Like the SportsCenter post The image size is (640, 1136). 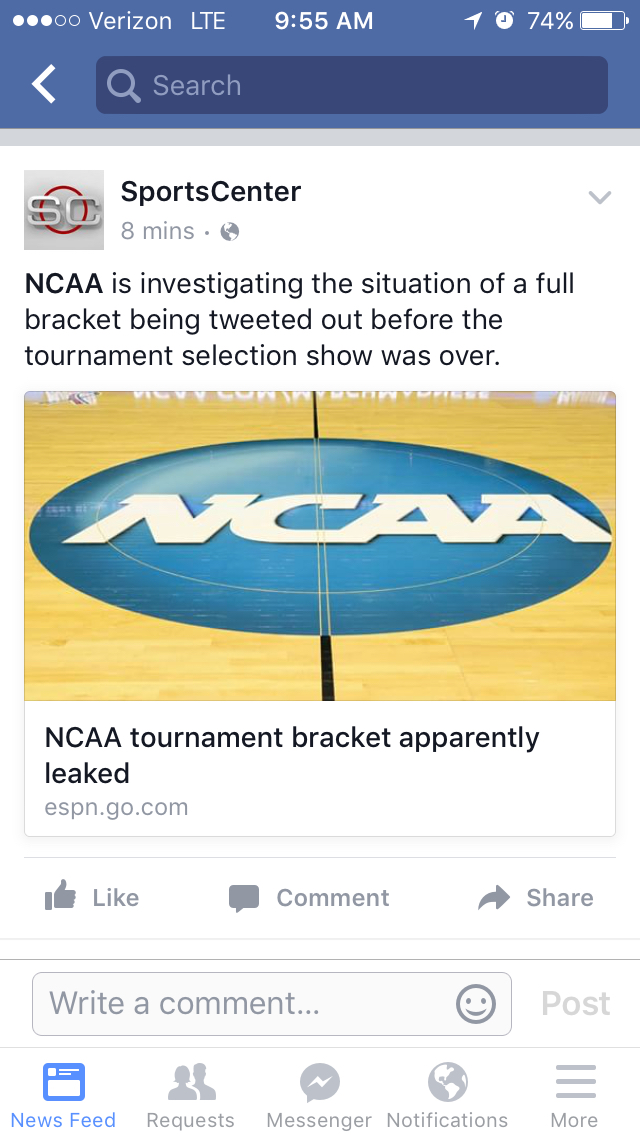(92, 898)
